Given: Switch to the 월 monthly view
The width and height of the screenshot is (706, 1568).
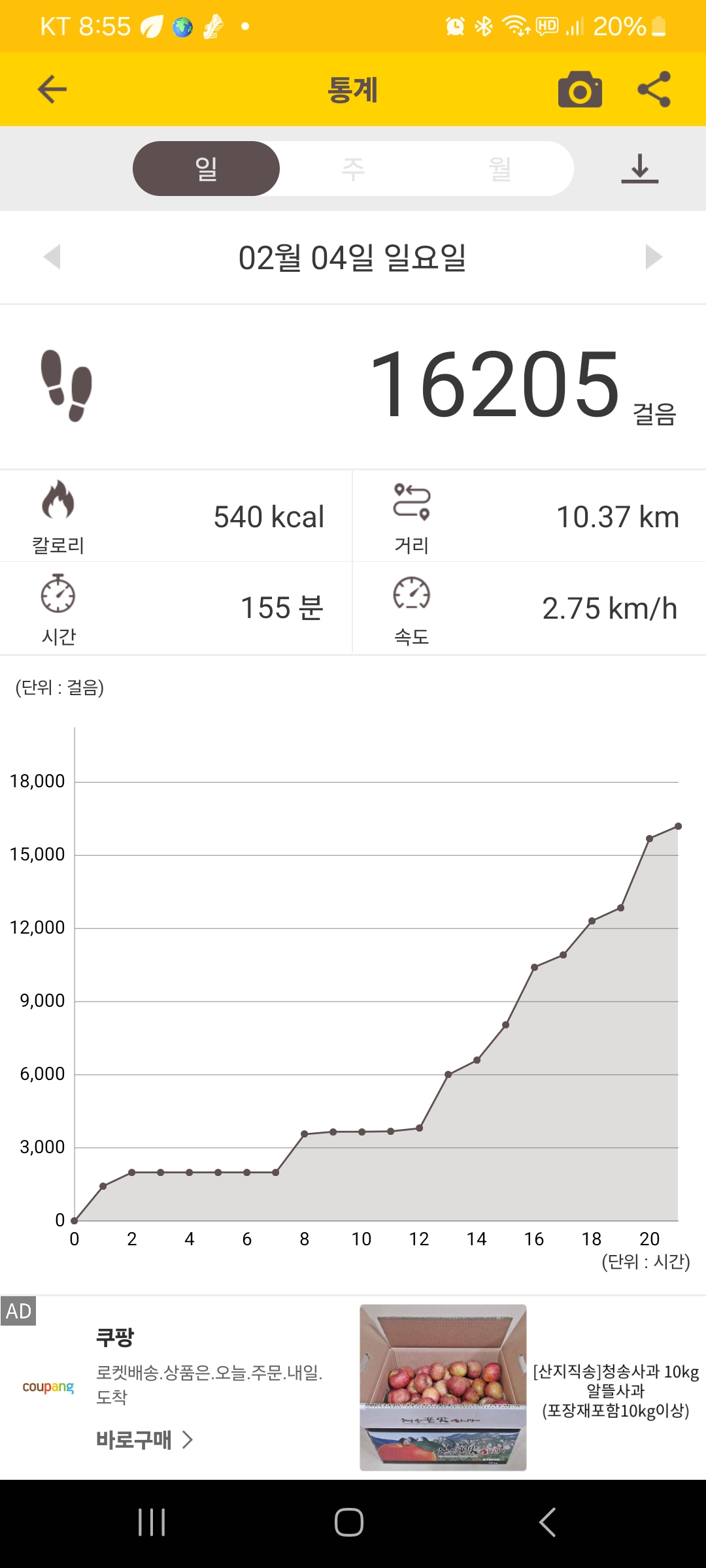Looking at the screenshot, I should click(500, 169).
